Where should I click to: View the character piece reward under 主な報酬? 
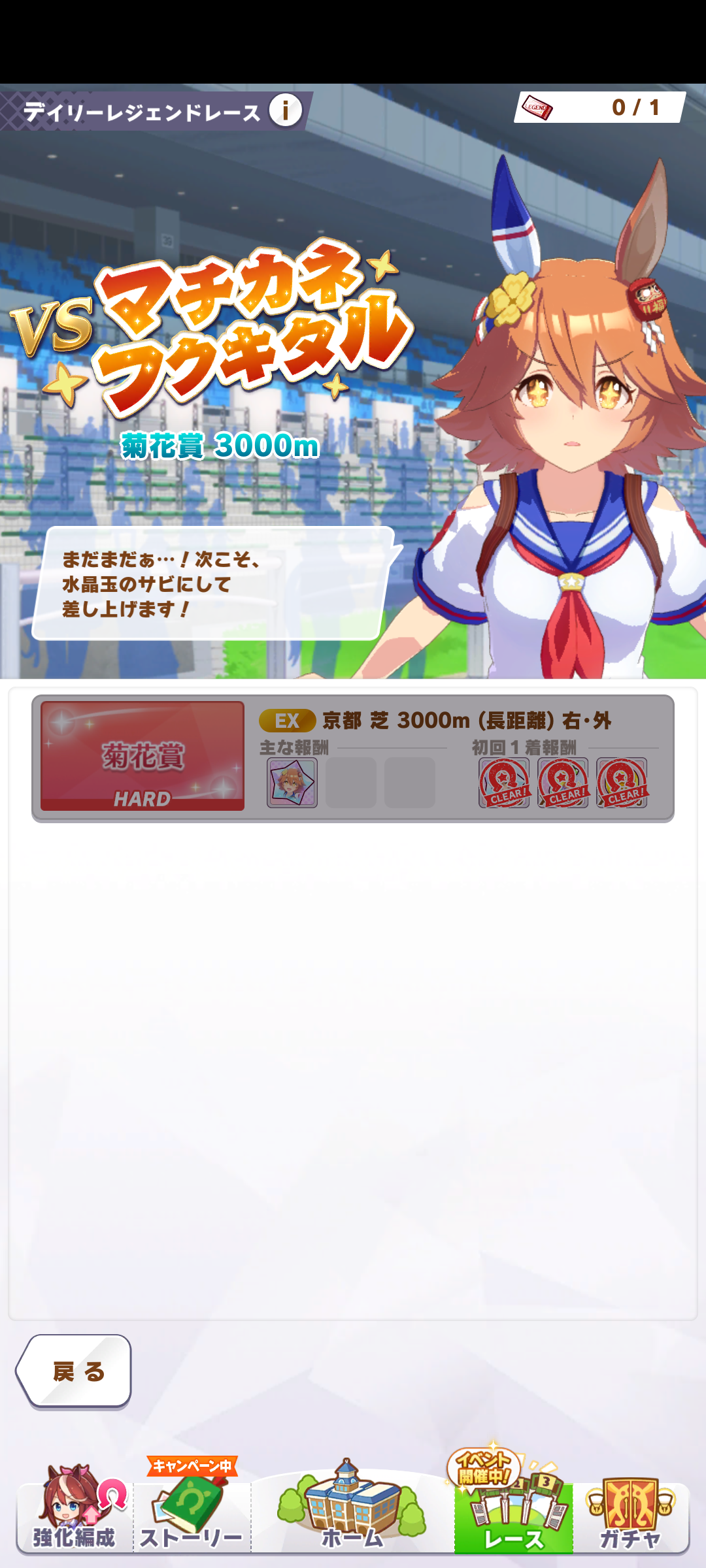[292, 783]
